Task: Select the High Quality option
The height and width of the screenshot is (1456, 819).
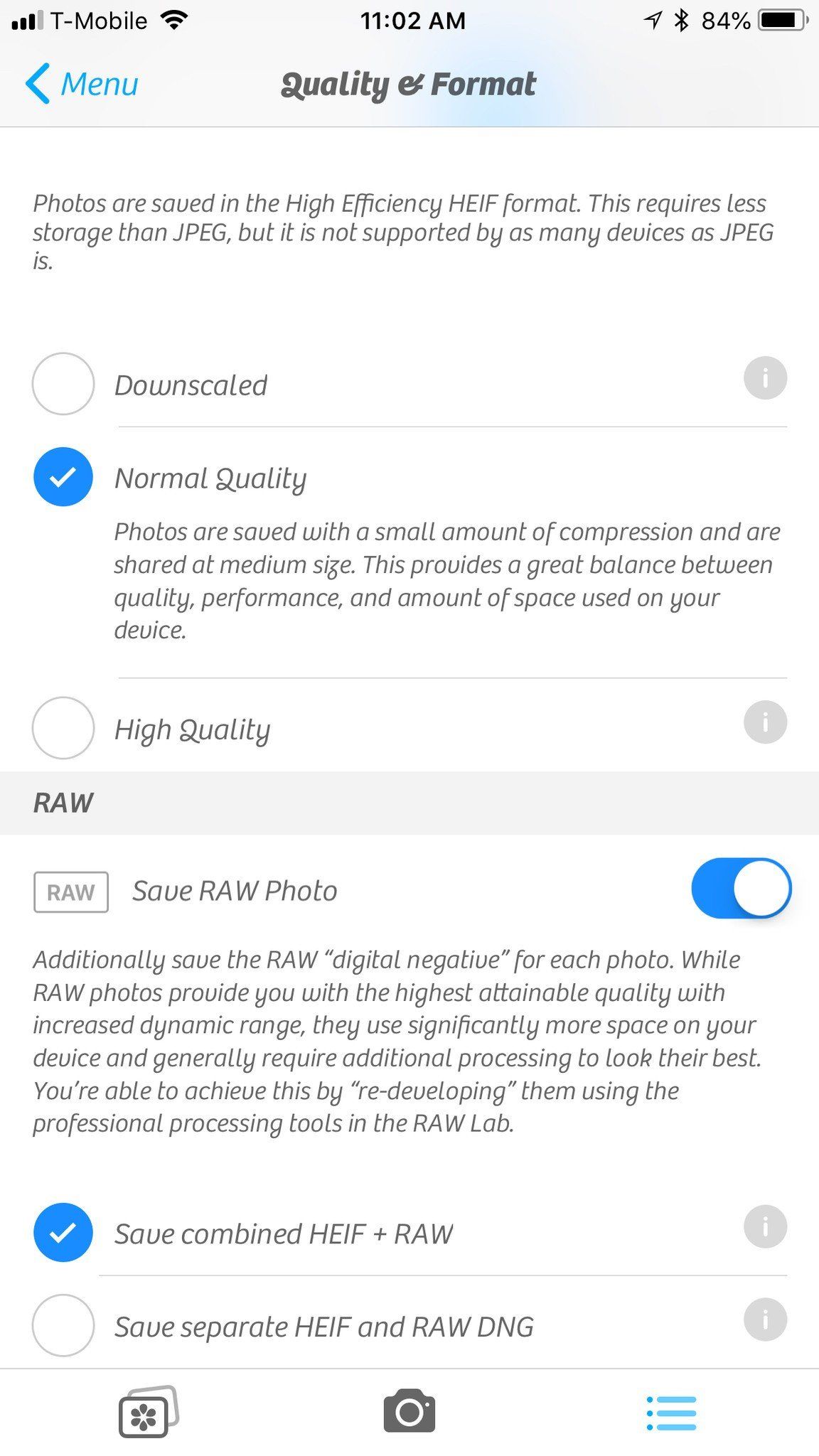Action: [63, 727]
